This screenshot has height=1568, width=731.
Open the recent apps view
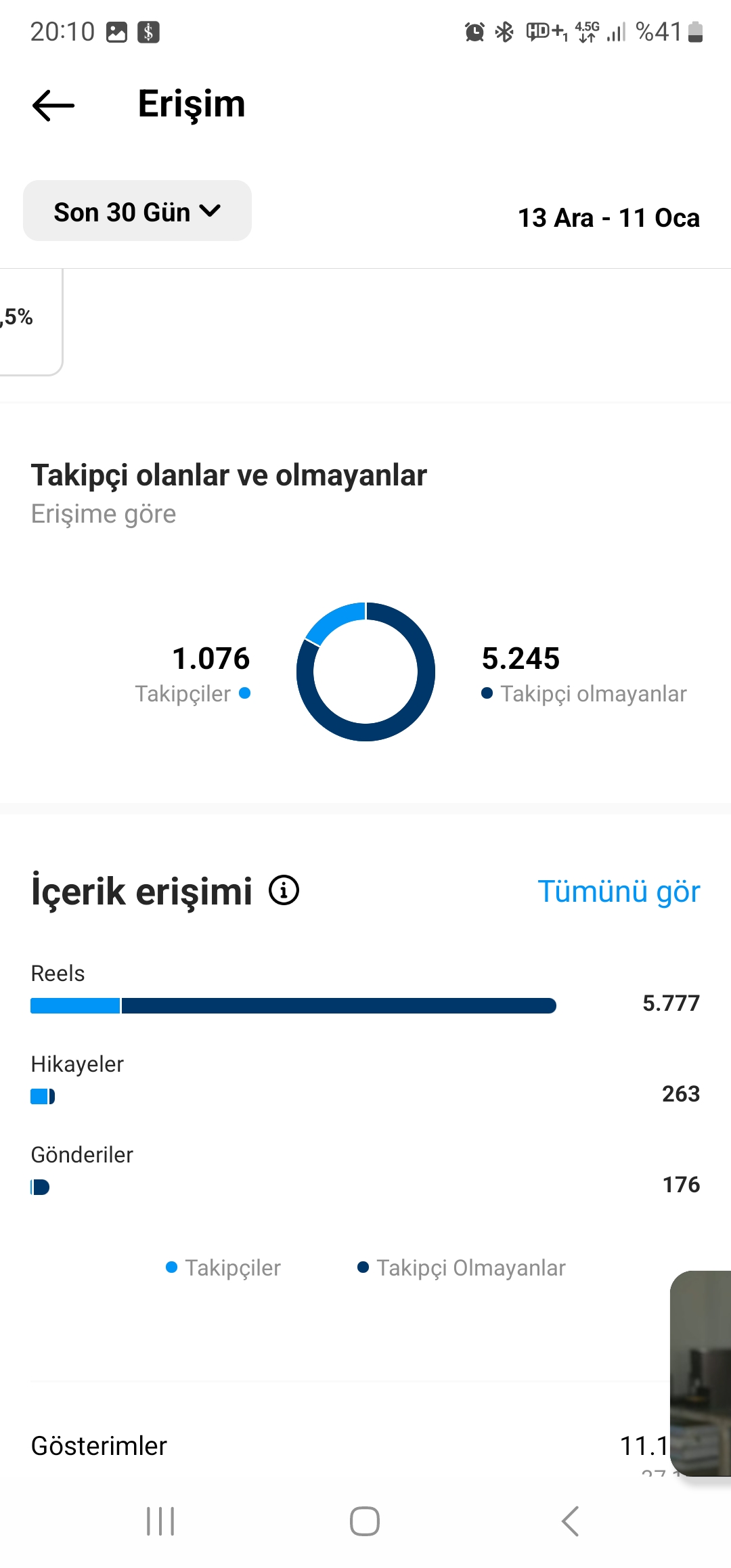[160, 1521]
